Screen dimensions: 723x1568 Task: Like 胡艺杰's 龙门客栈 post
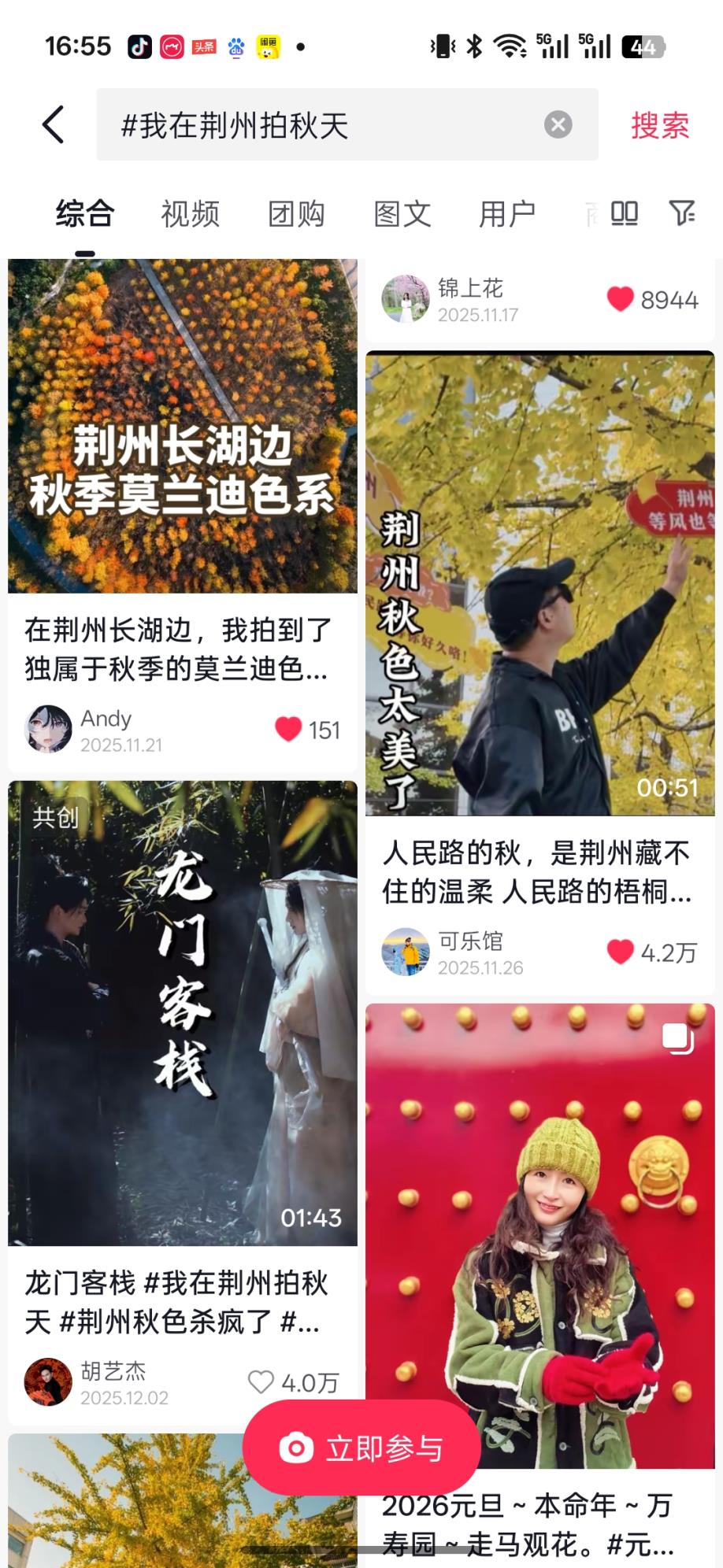click(x=261, y=1381)
